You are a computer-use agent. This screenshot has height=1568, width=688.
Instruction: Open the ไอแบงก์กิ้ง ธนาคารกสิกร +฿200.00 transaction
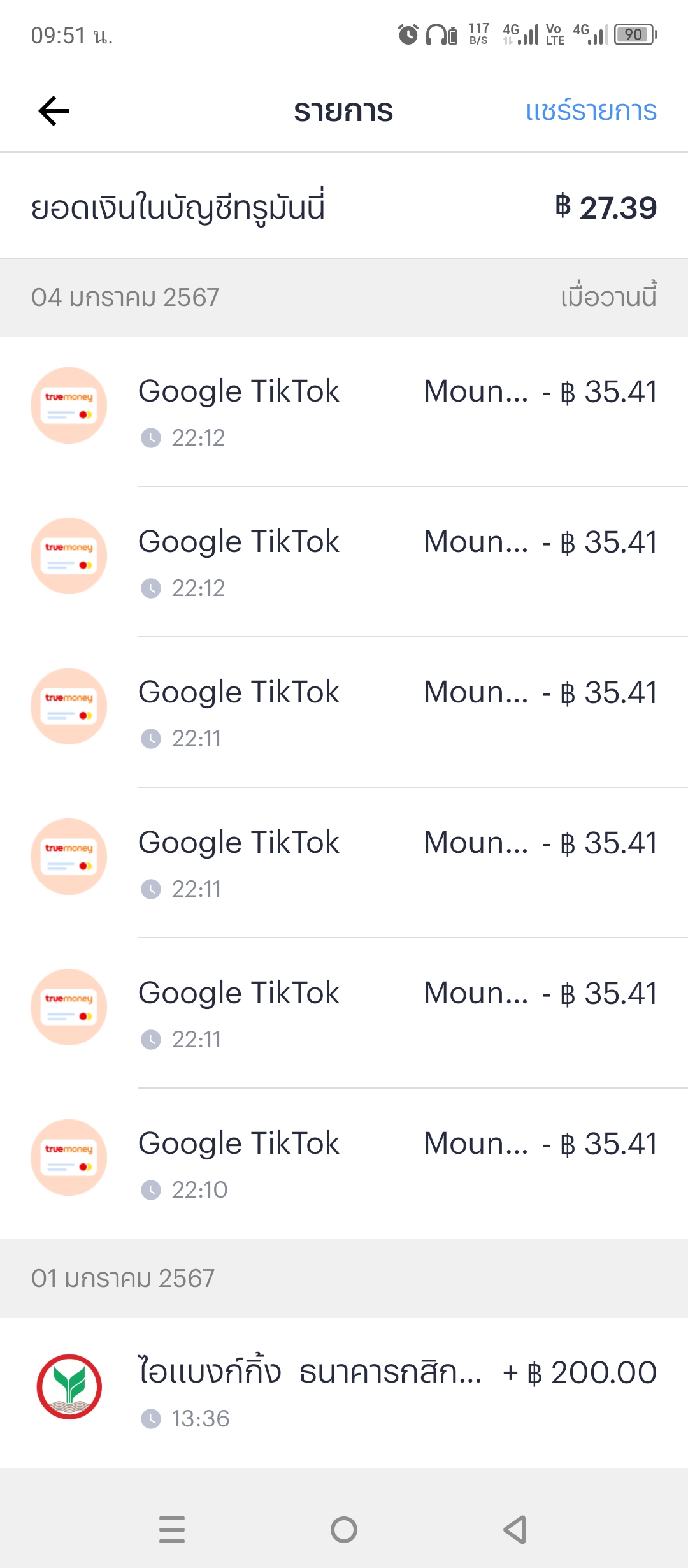pos(344,1393)
